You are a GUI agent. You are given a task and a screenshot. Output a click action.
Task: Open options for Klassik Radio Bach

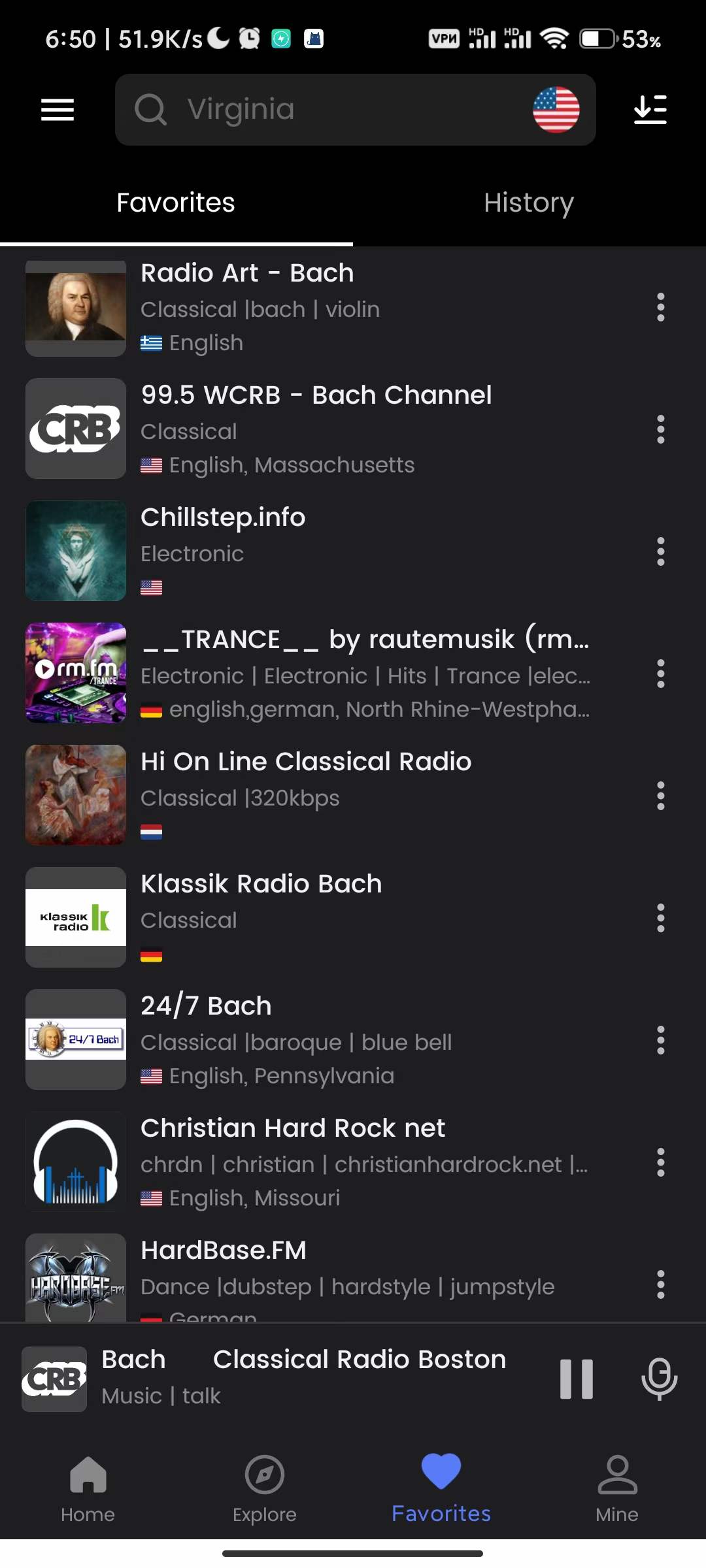661,918
